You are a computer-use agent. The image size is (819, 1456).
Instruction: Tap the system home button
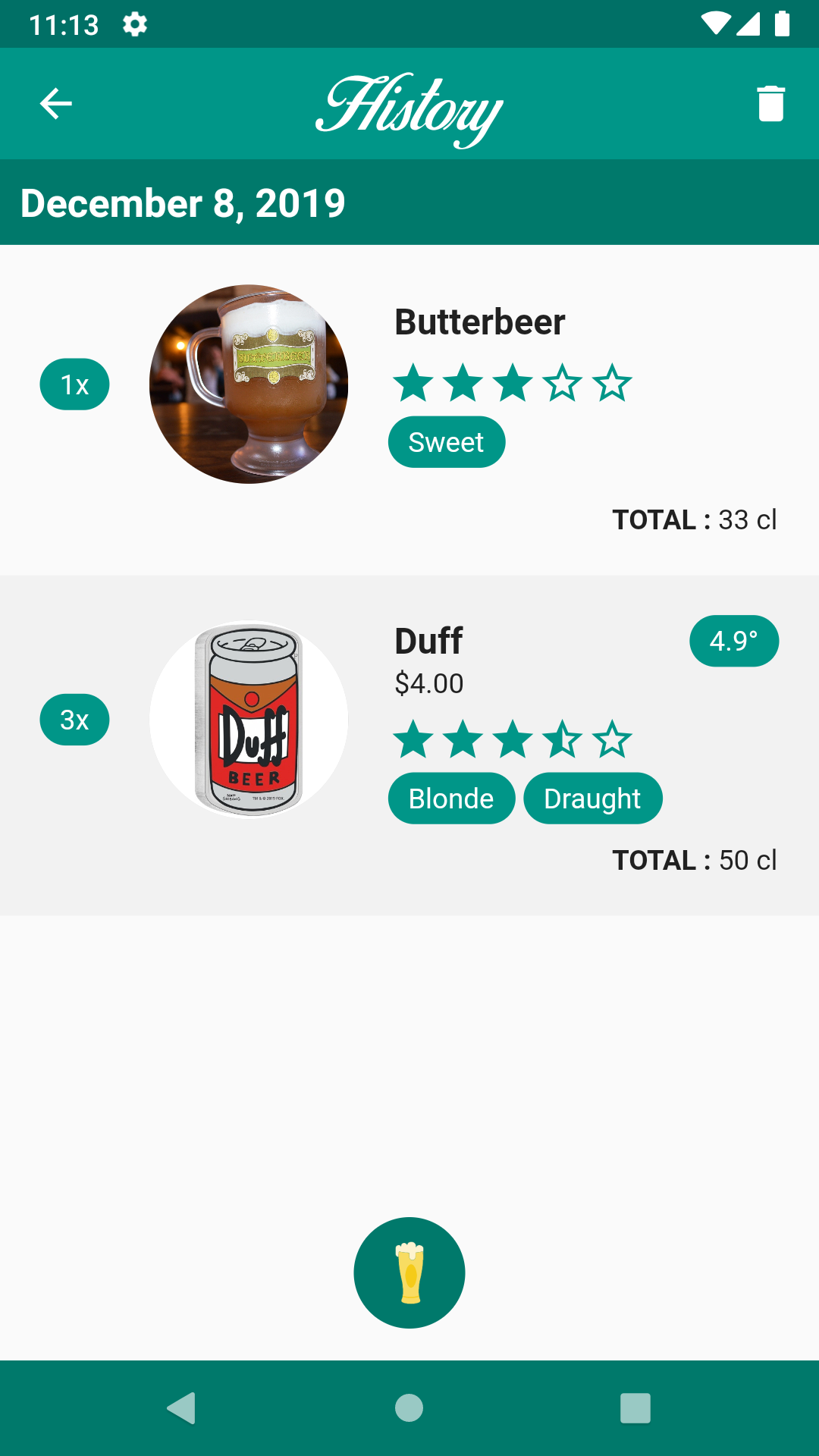coord(409,1408)
